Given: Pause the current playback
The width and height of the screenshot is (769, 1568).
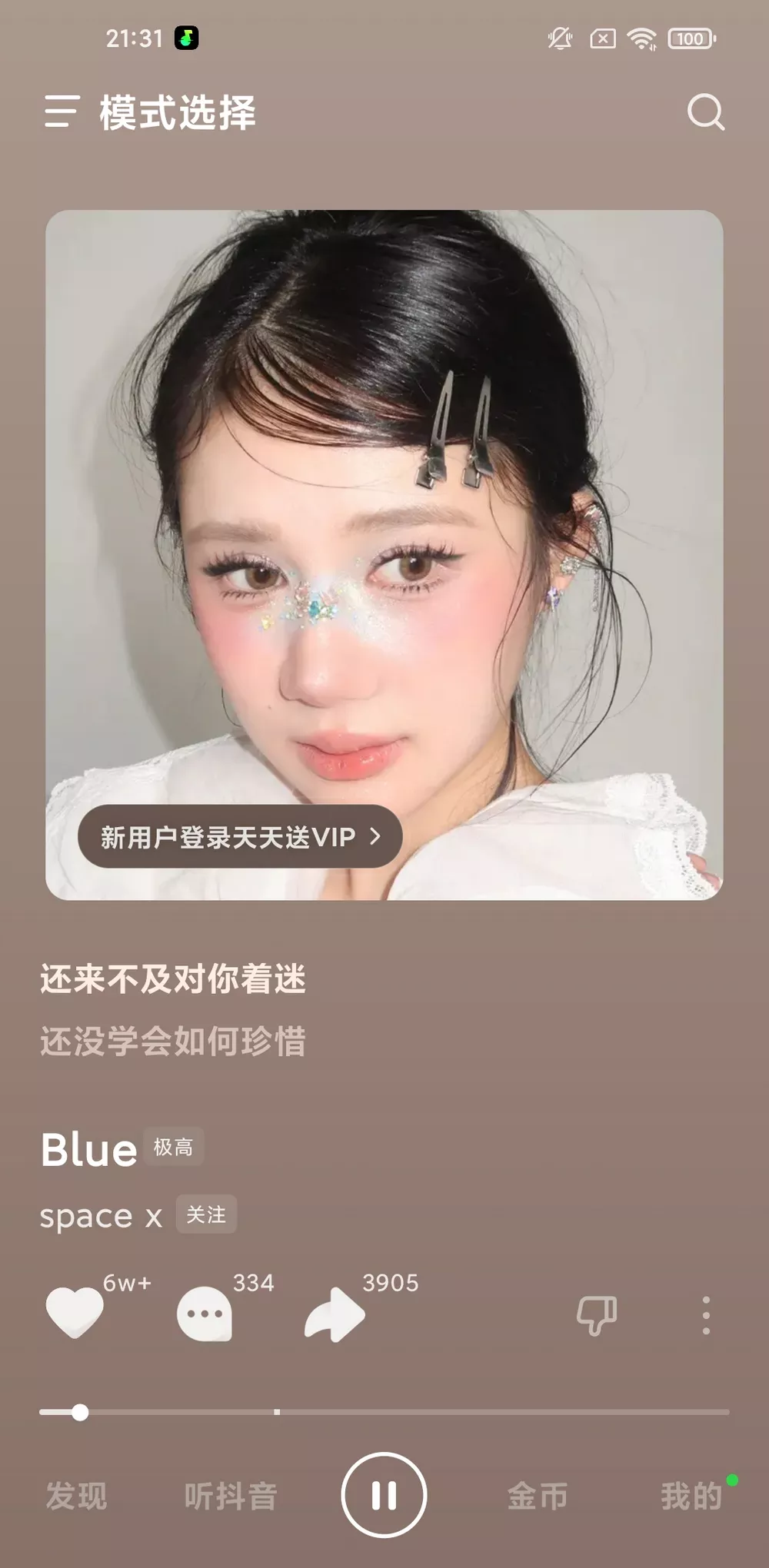Looking at the screenshot, I should pyautogui.click(x=384, y=1495).
